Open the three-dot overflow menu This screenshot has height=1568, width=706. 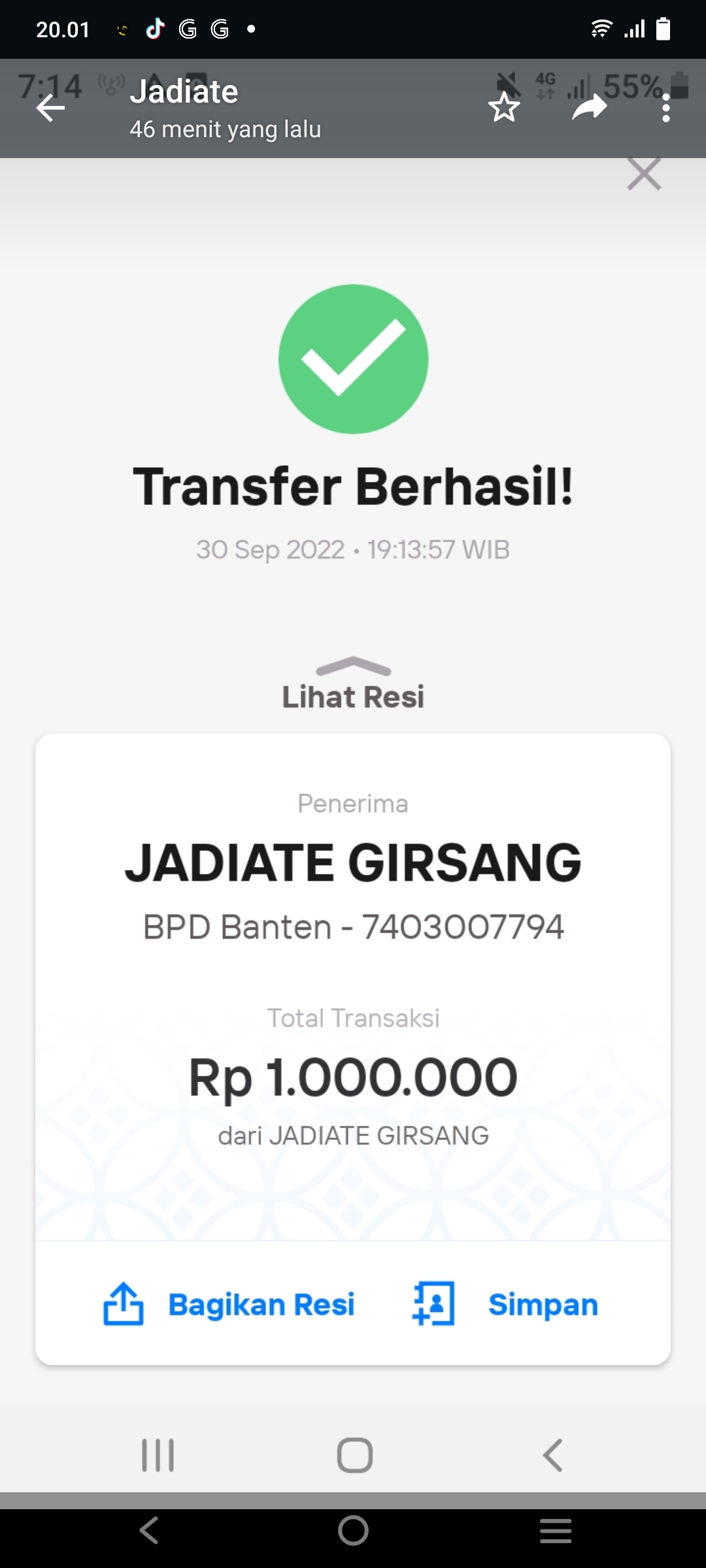[665, 108]
